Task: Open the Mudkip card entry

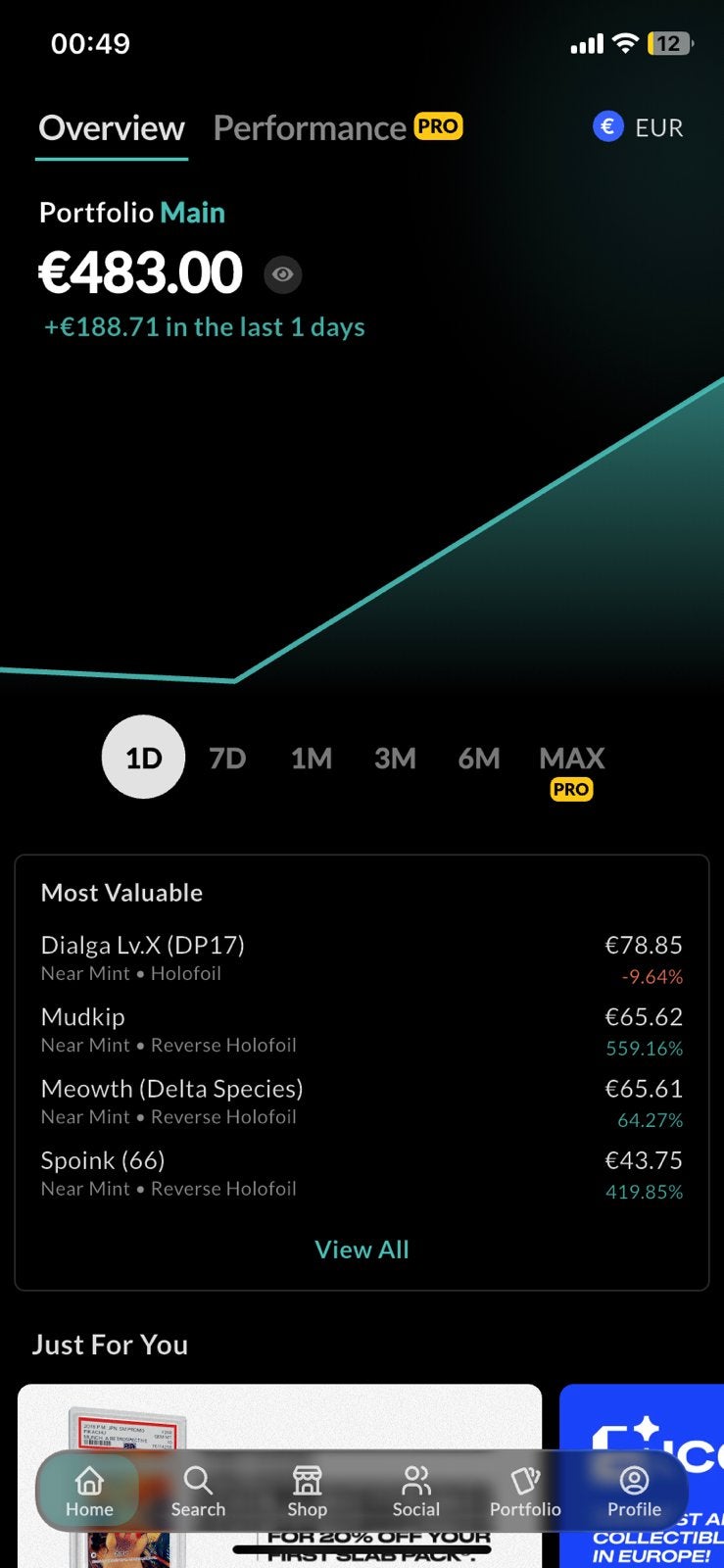Action: pyautogui.click(x=362, y=1030)
